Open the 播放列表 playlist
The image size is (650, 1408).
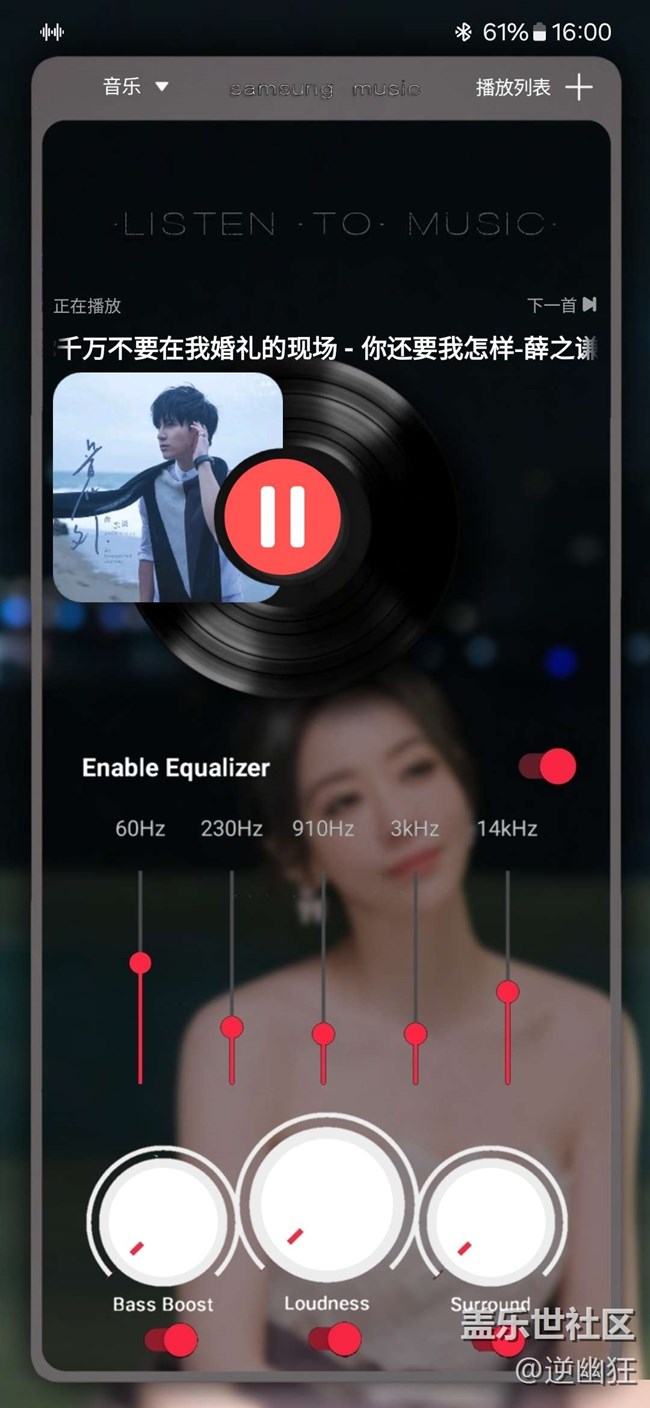[x=513, y=88]
